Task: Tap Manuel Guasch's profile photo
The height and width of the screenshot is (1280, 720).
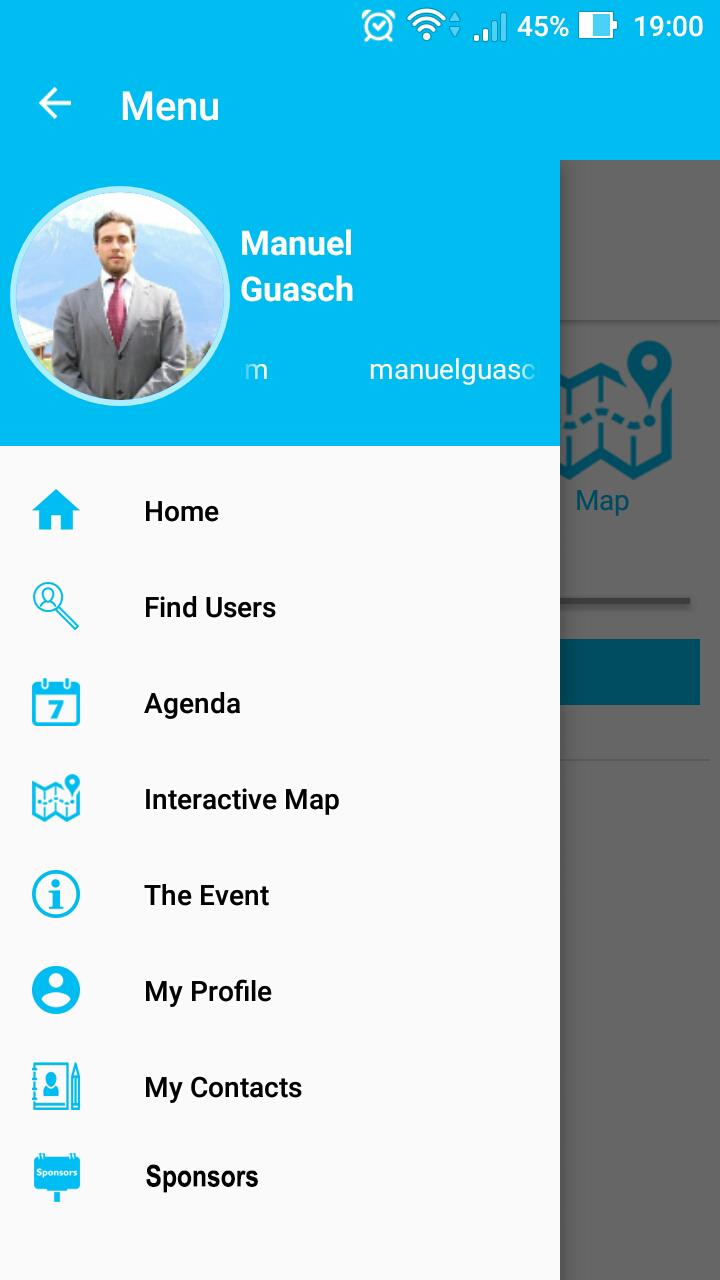Action: [x=120, y=297]
